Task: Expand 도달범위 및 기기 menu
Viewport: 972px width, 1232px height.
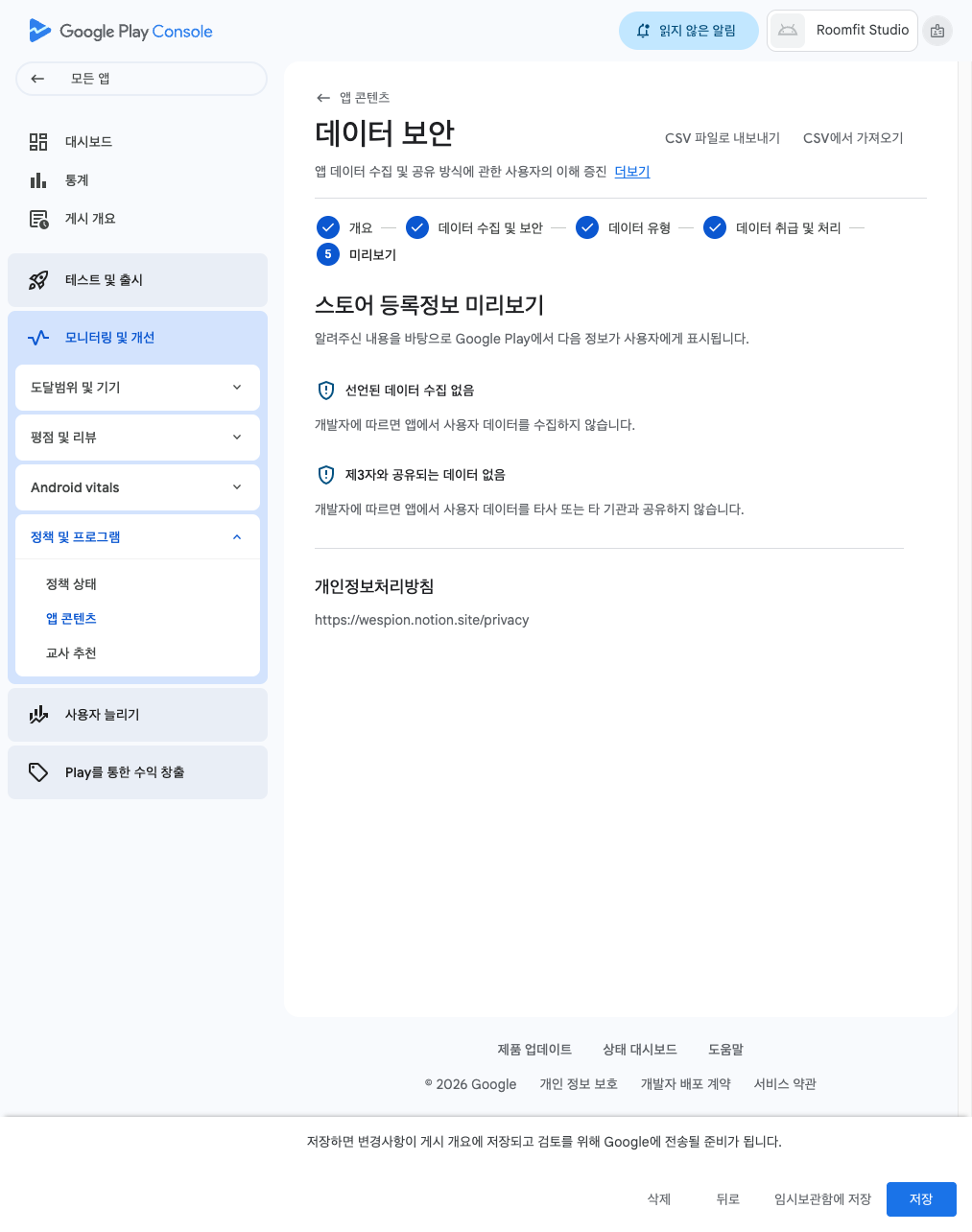Action: click(137, 388)
